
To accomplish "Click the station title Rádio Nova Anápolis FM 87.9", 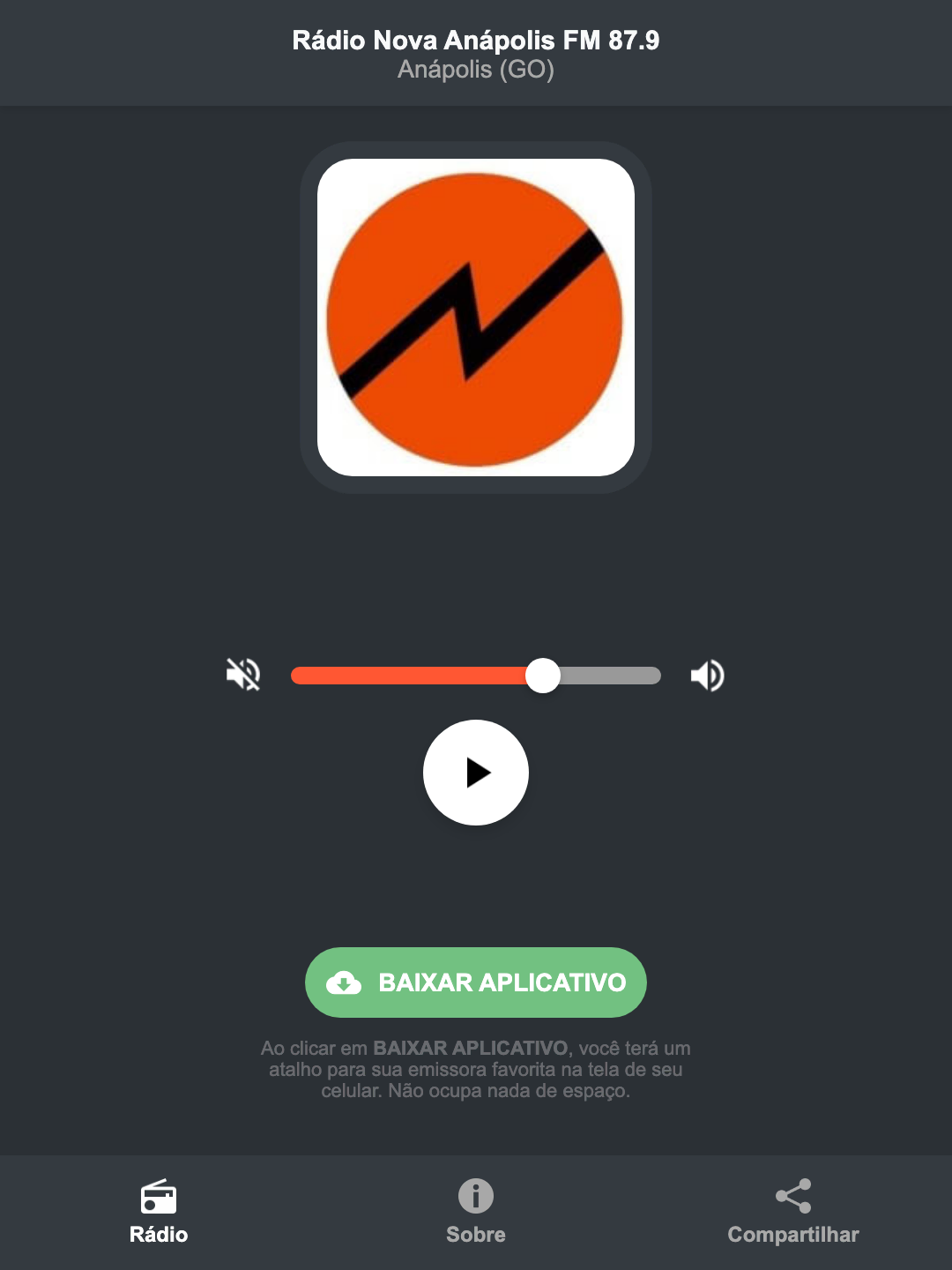I will pos(475,40).
